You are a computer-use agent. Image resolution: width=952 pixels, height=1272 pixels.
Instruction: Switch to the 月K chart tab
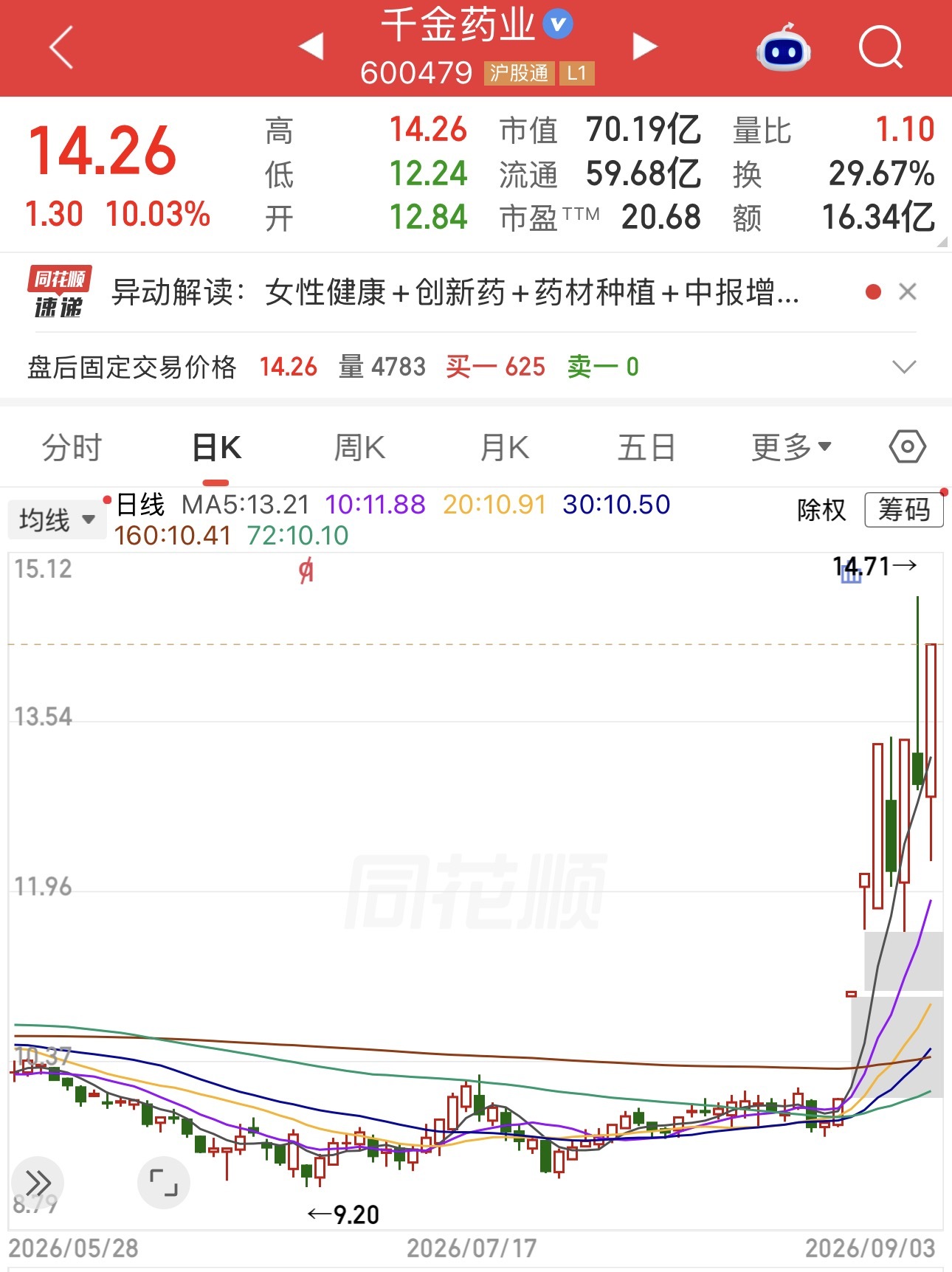(x=504, y=448)
